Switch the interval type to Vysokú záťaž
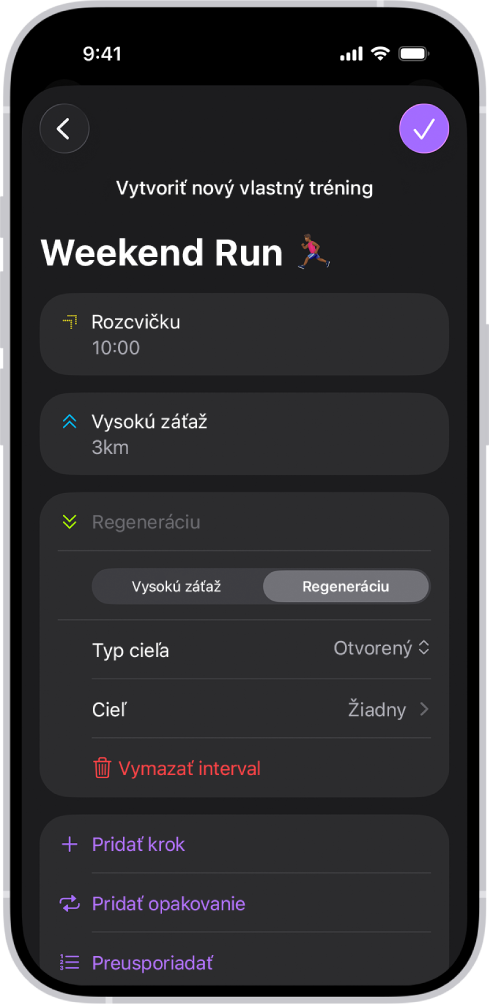The height and width of the screenshot is (1008, 489). [177, 586]
